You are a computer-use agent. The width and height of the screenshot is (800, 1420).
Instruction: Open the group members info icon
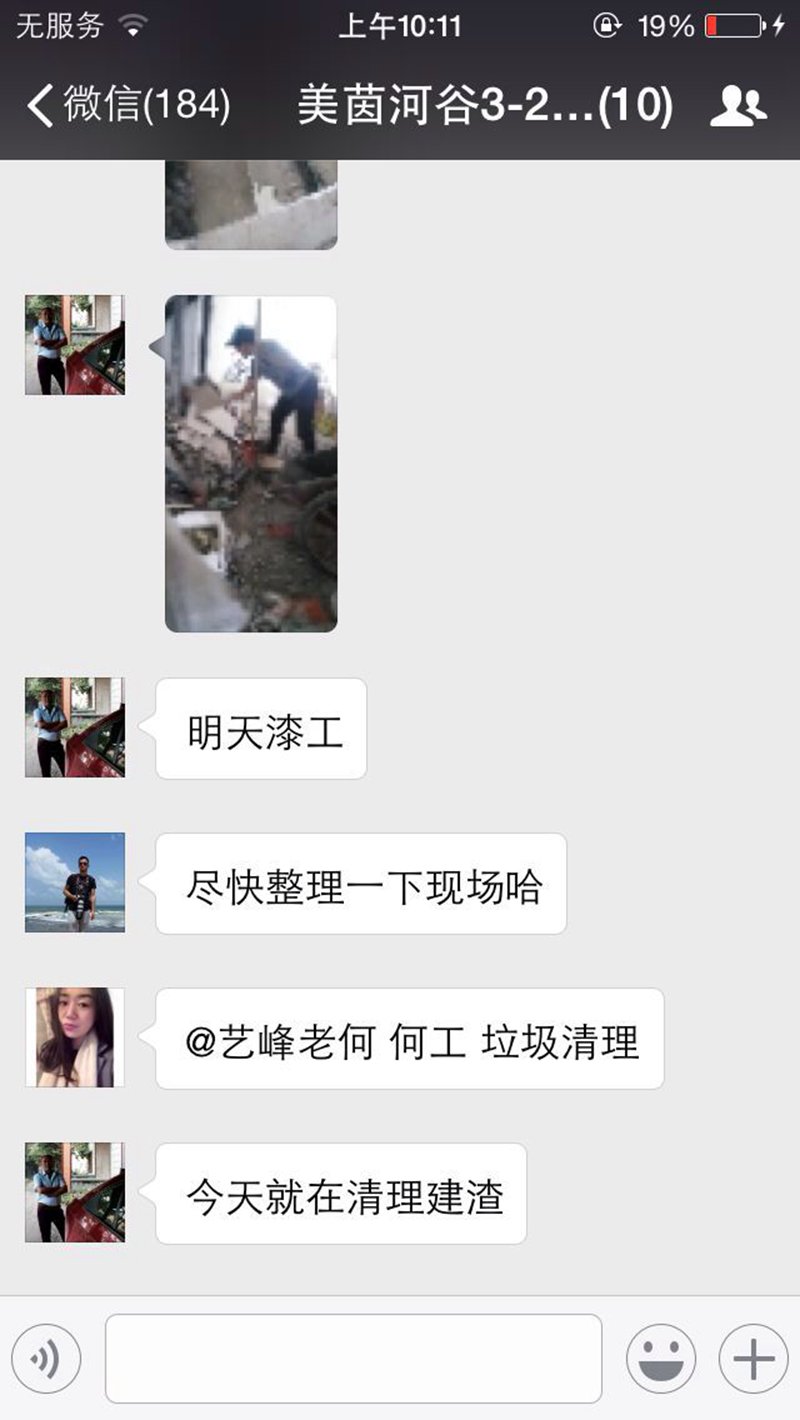(738, 106)
